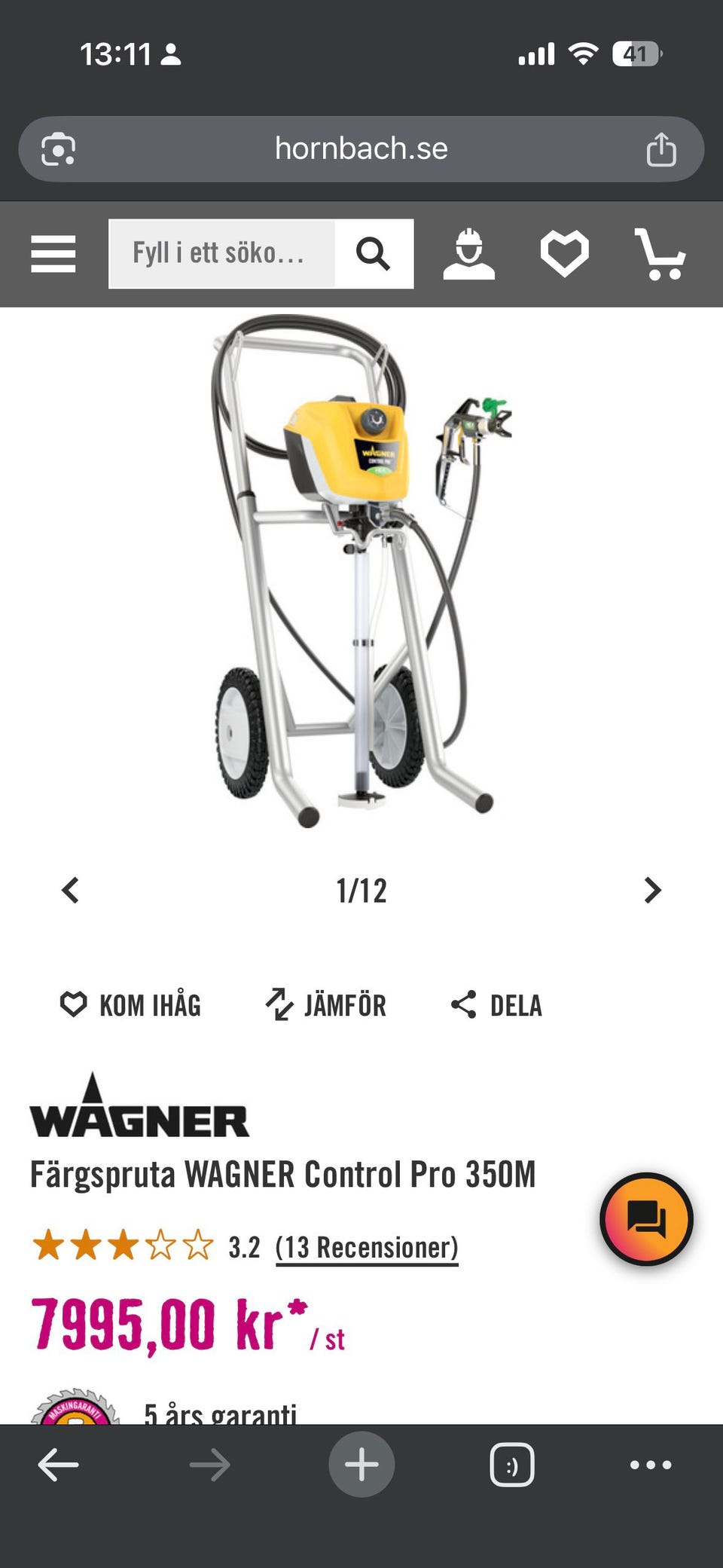723x1568 pixels.
Task: Open the hamburger menu
Action: pos(53,253)
